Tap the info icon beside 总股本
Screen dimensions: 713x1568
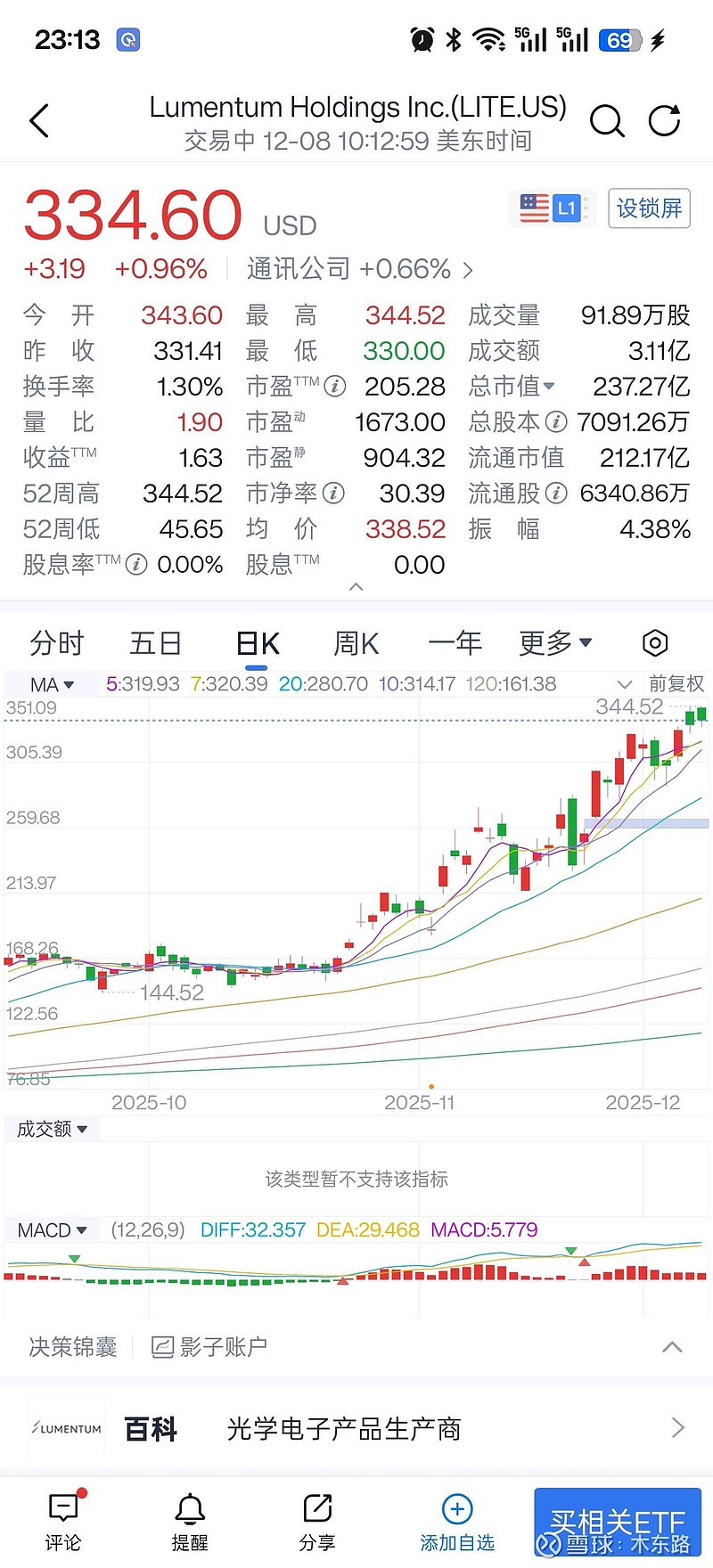[x=557, y=422]
